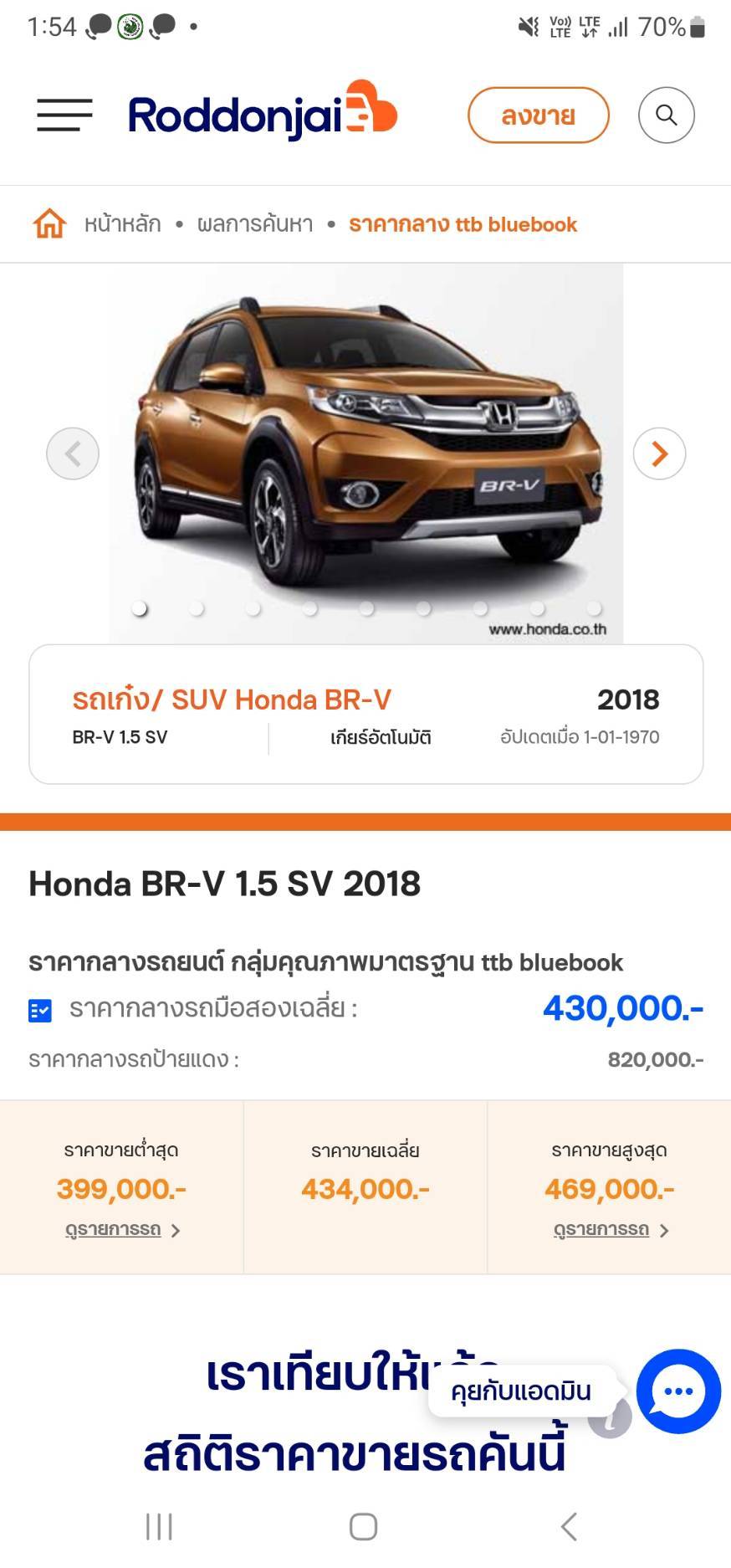View listings under lowest price 399,000
This screenshot has height=1568, width=731.
122,1230
